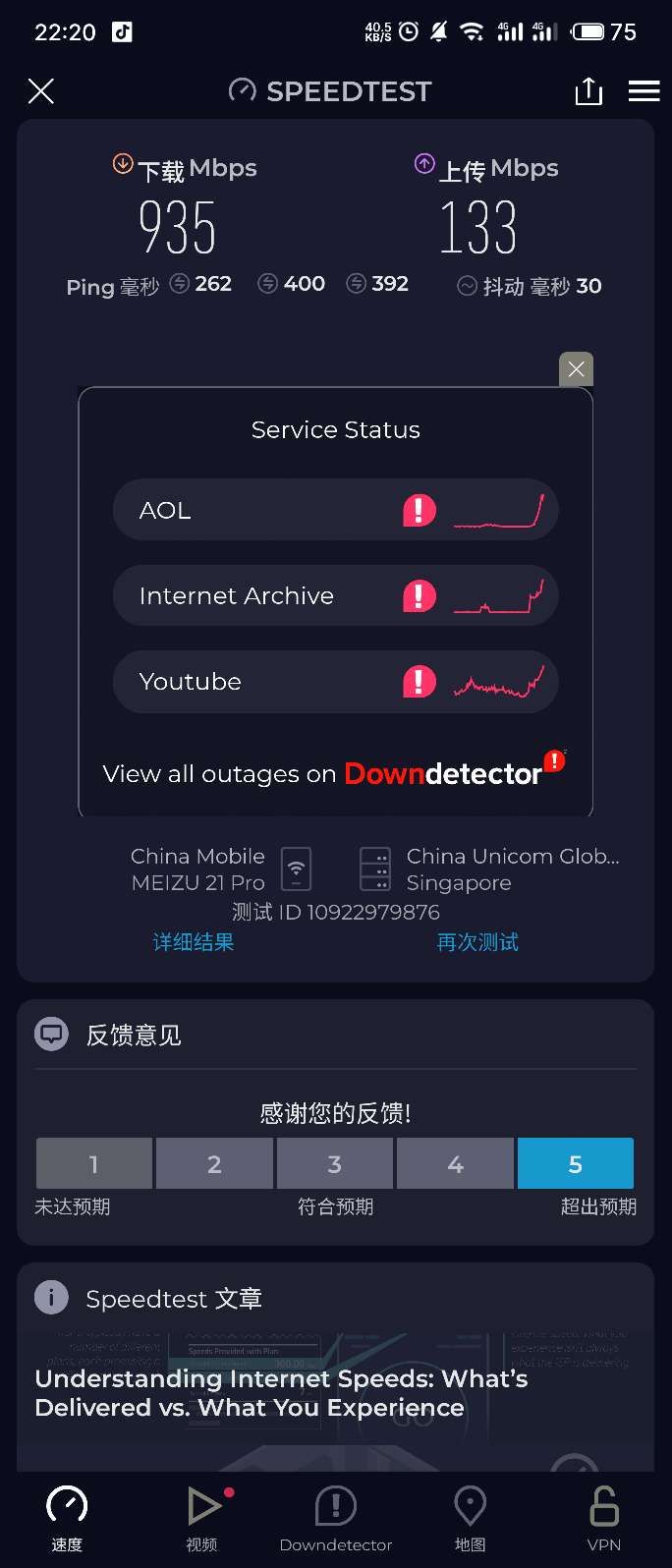Viewport: 672px width, 1568px height.
Task: Dismiss the Service Status card
Action: point(576,369)
